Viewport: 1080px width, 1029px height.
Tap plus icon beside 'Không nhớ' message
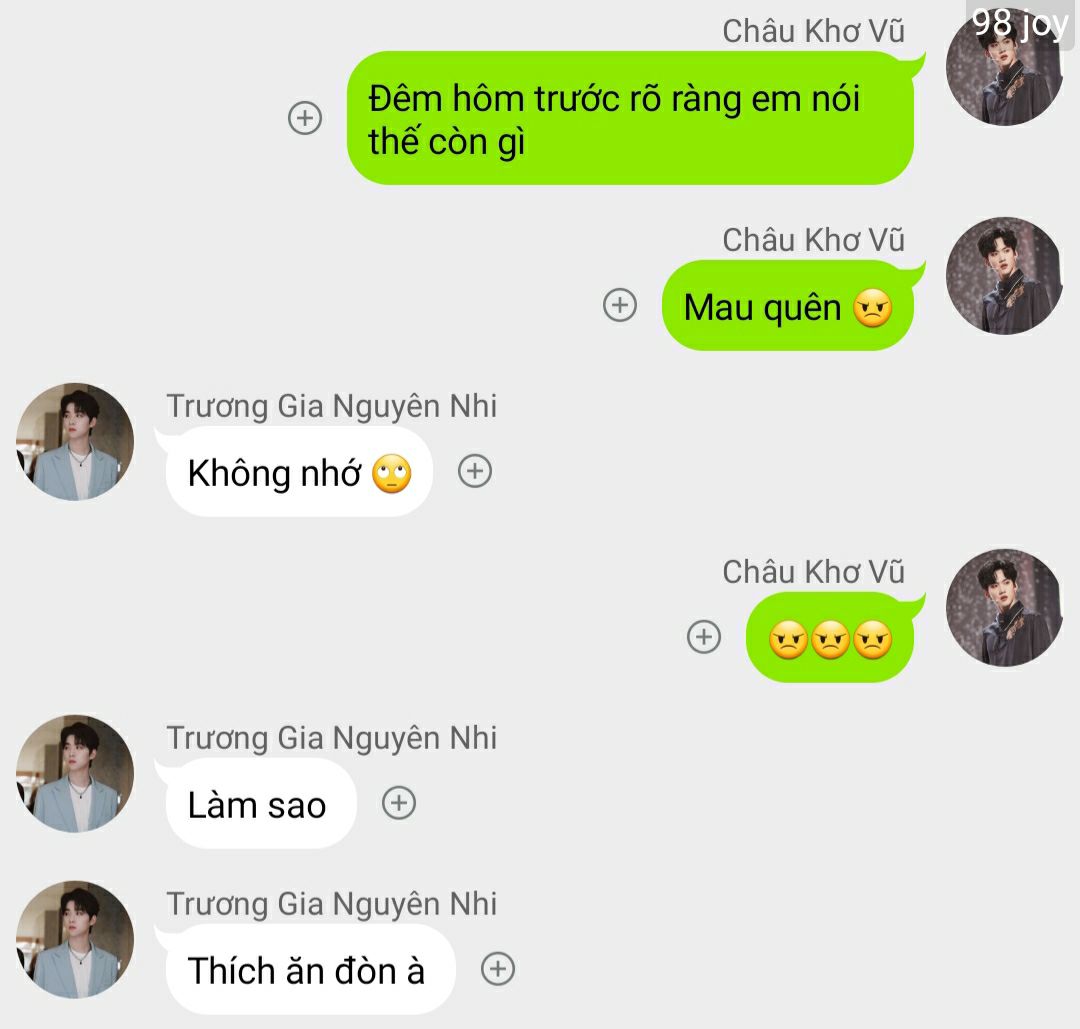[x=475, y=471]
